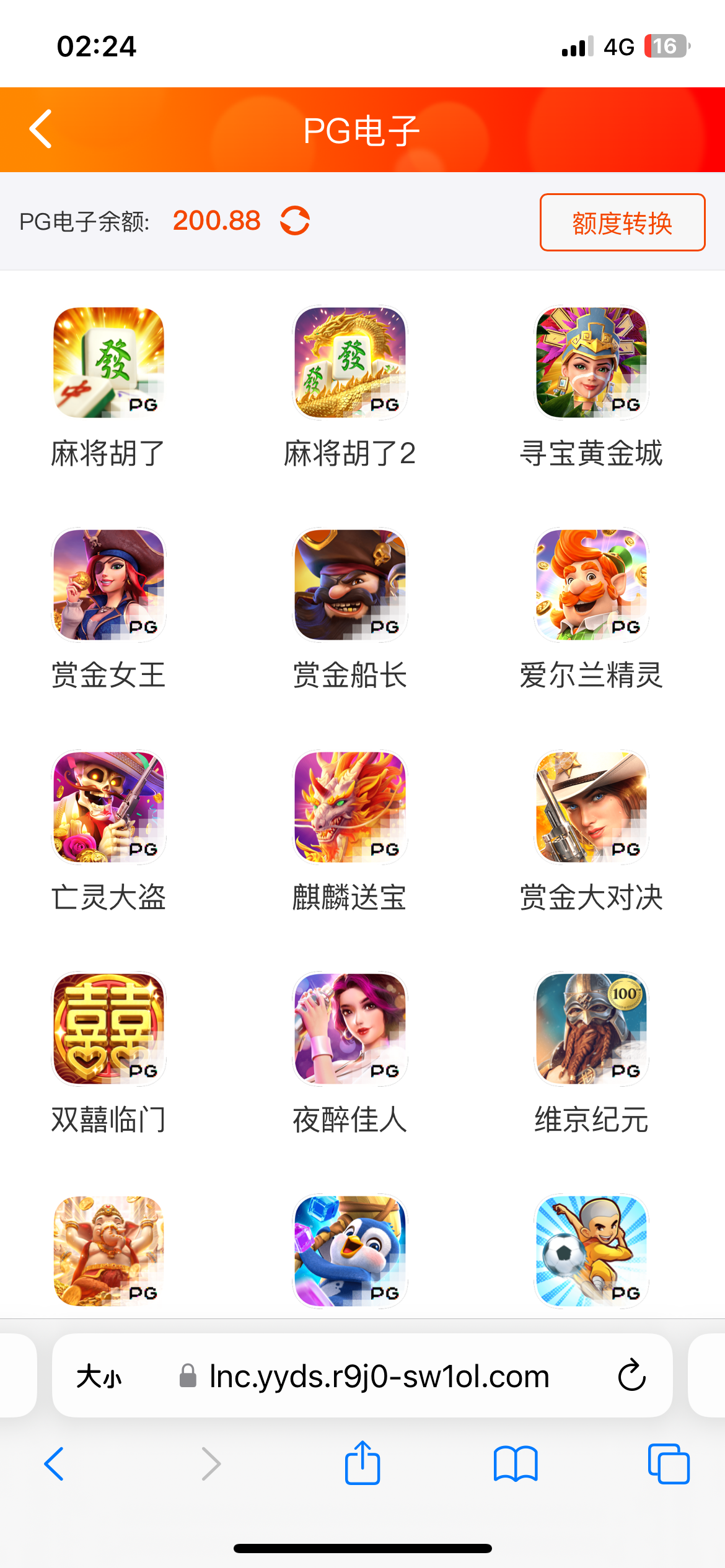Screen dimensions: 725x1568
Task: Open the Safari bookmarks
Action: click(516, 1464)
